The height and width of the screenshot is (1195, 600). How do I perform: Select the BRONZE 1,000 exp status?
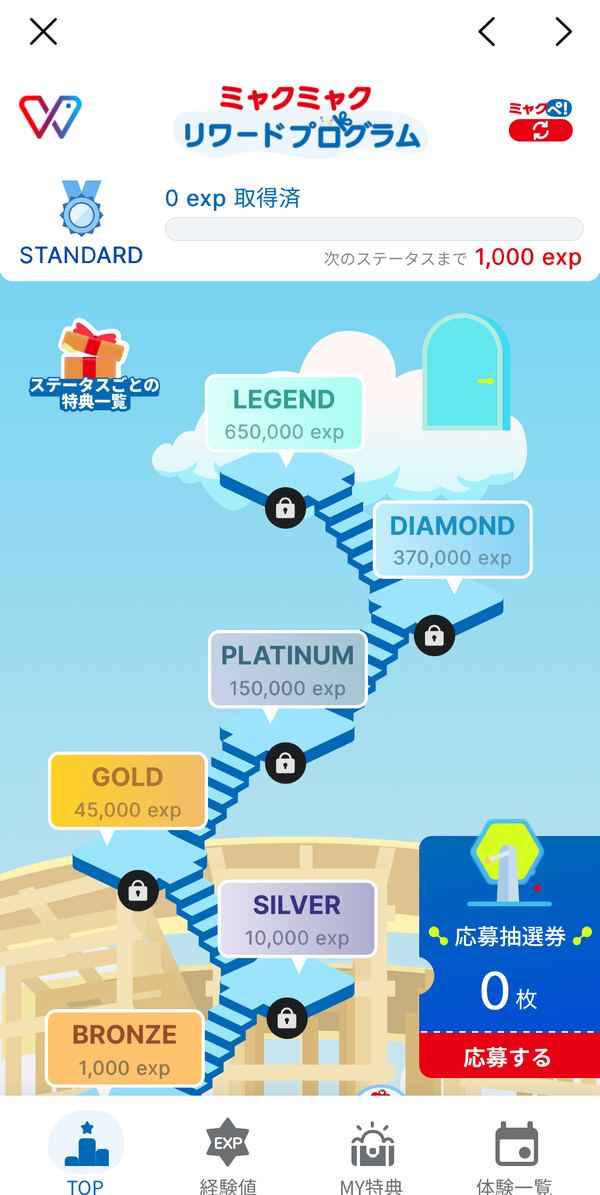click(124, 1049)
